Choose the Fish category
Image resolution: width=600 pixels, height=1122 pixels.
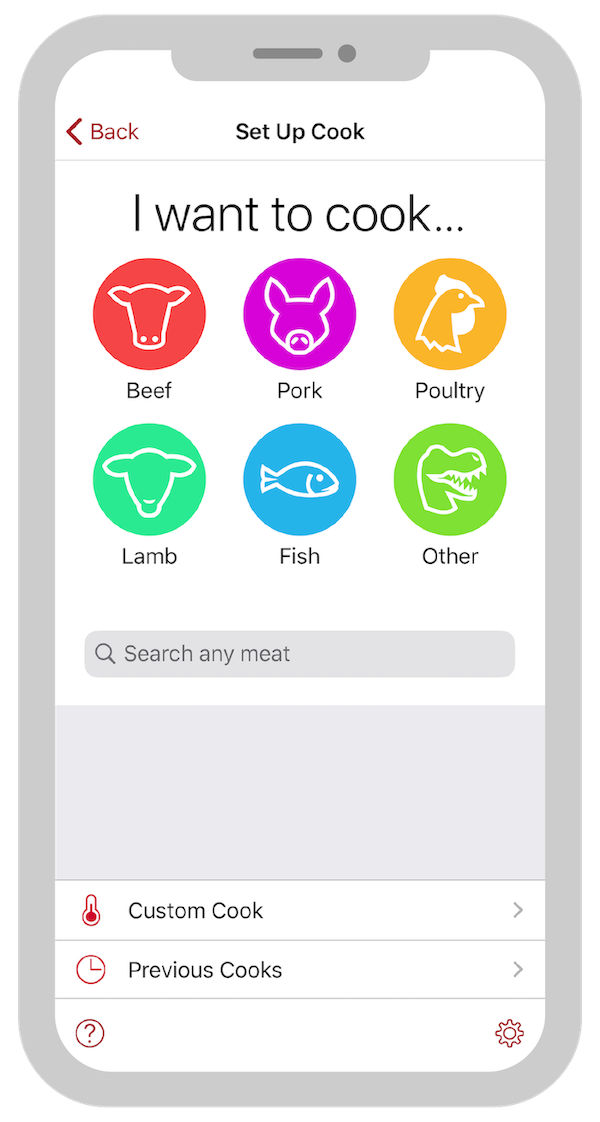300,479
